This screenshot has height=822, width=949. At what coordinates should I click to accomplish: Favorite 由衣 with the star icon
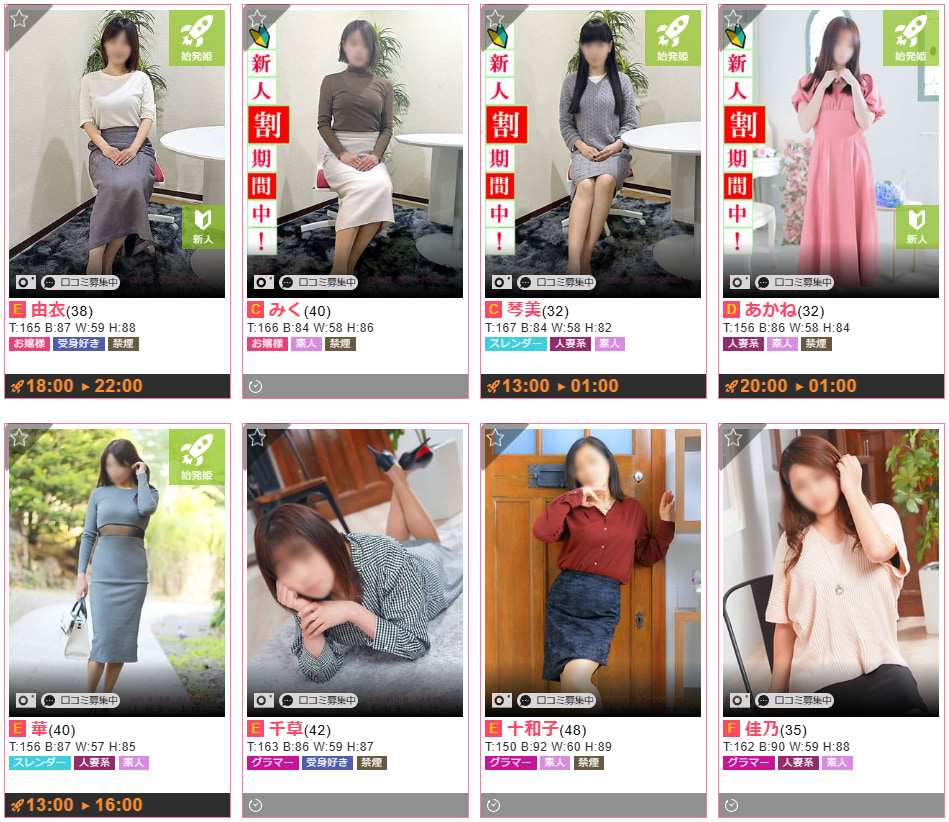tap(19, 18)
